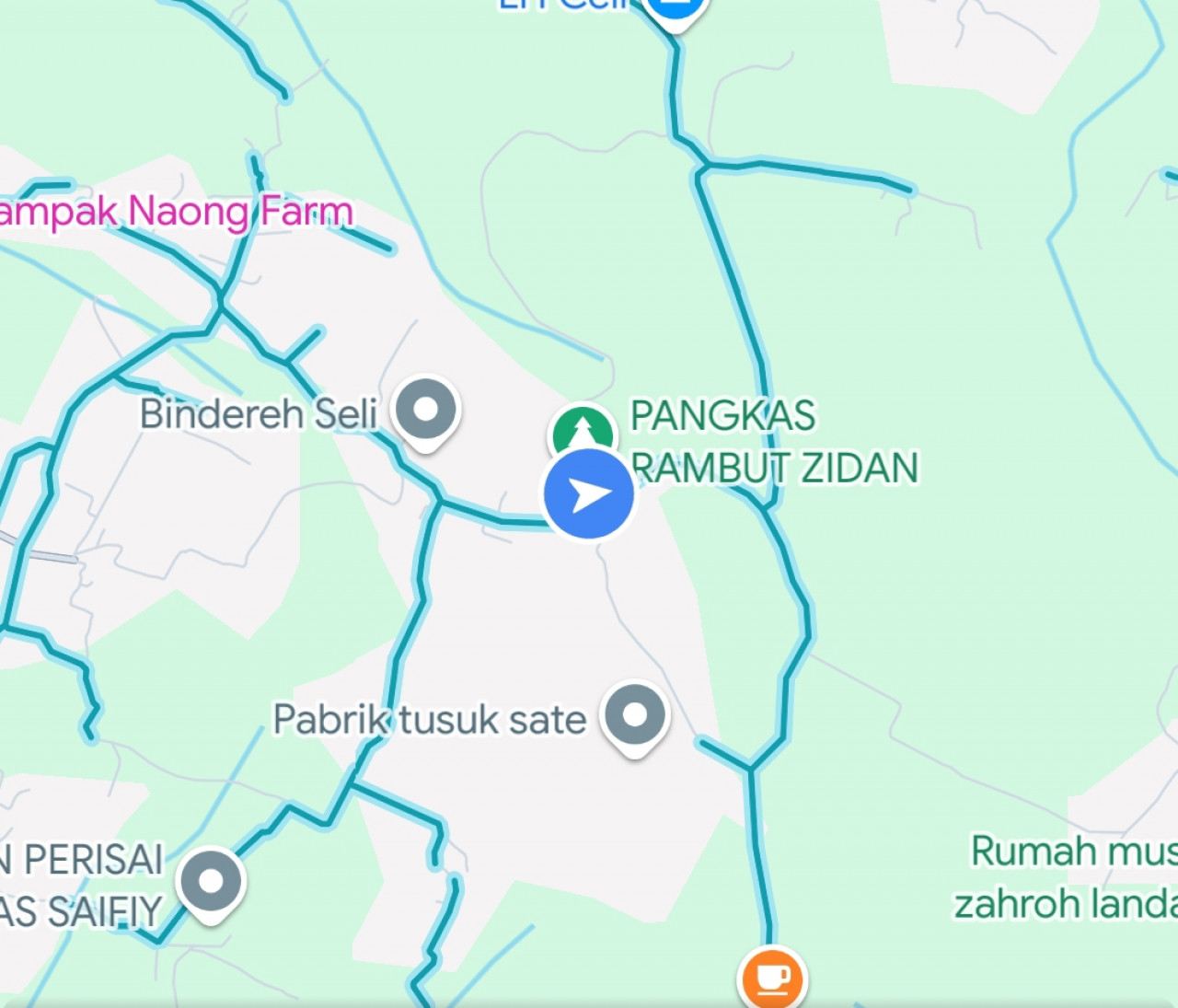
Task: Select the Pabrik tusuk sate pin
Action: click(635, 716)
